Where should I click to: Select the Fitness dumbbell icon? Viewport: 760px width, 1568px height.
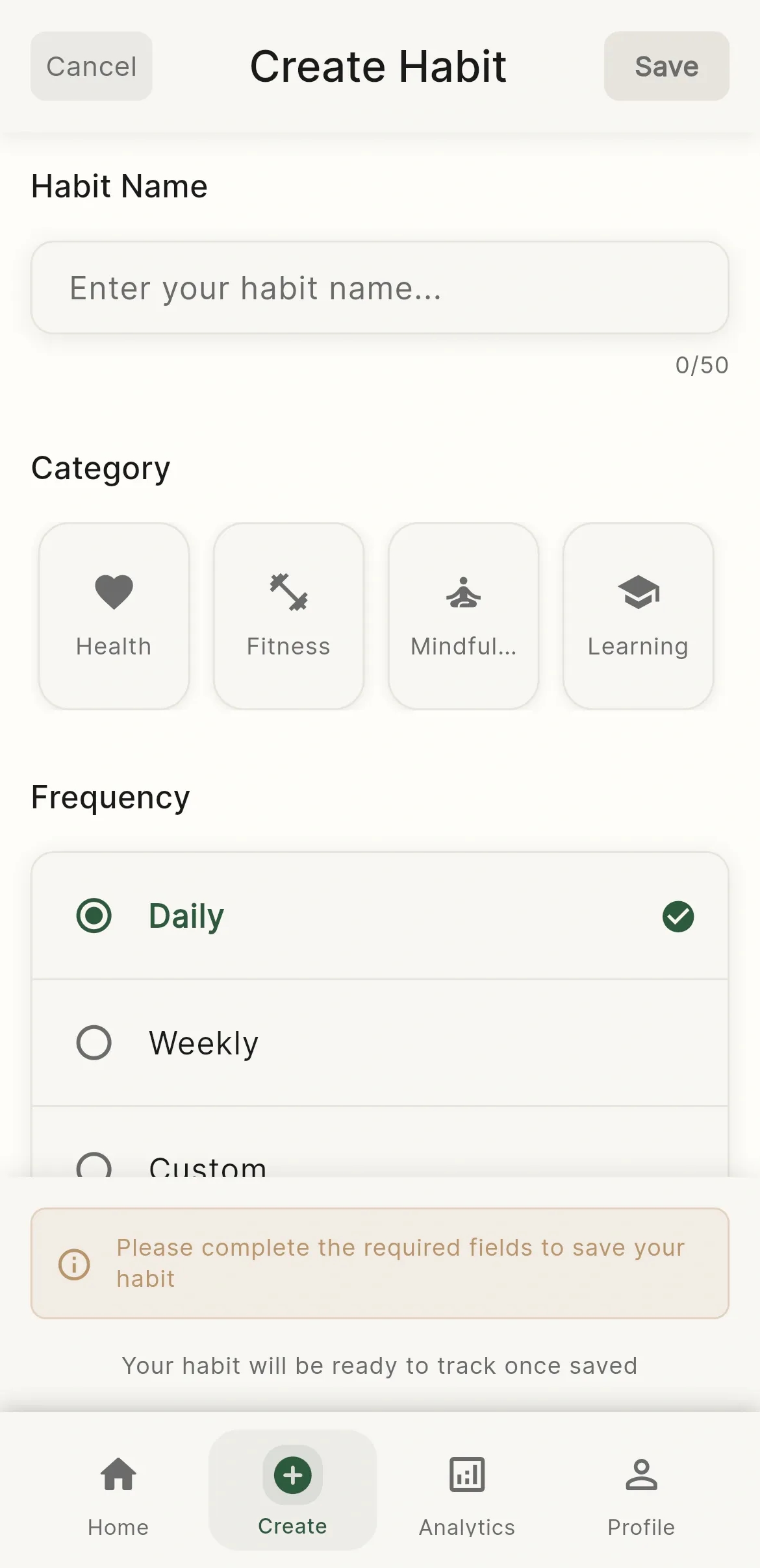point(288,591)
